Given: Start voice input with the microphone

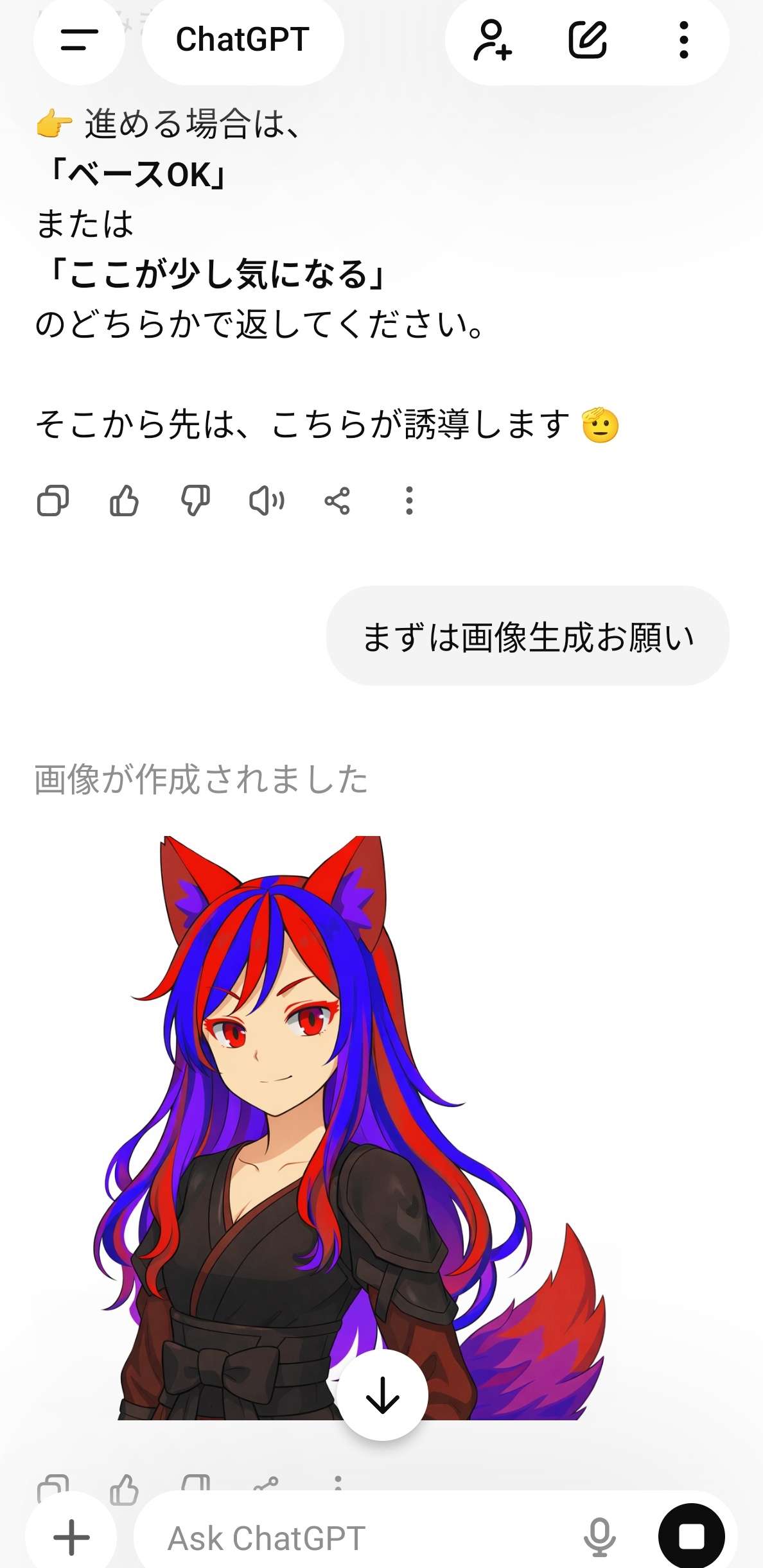Looking at the screenshot, I should pos(600,1537).
